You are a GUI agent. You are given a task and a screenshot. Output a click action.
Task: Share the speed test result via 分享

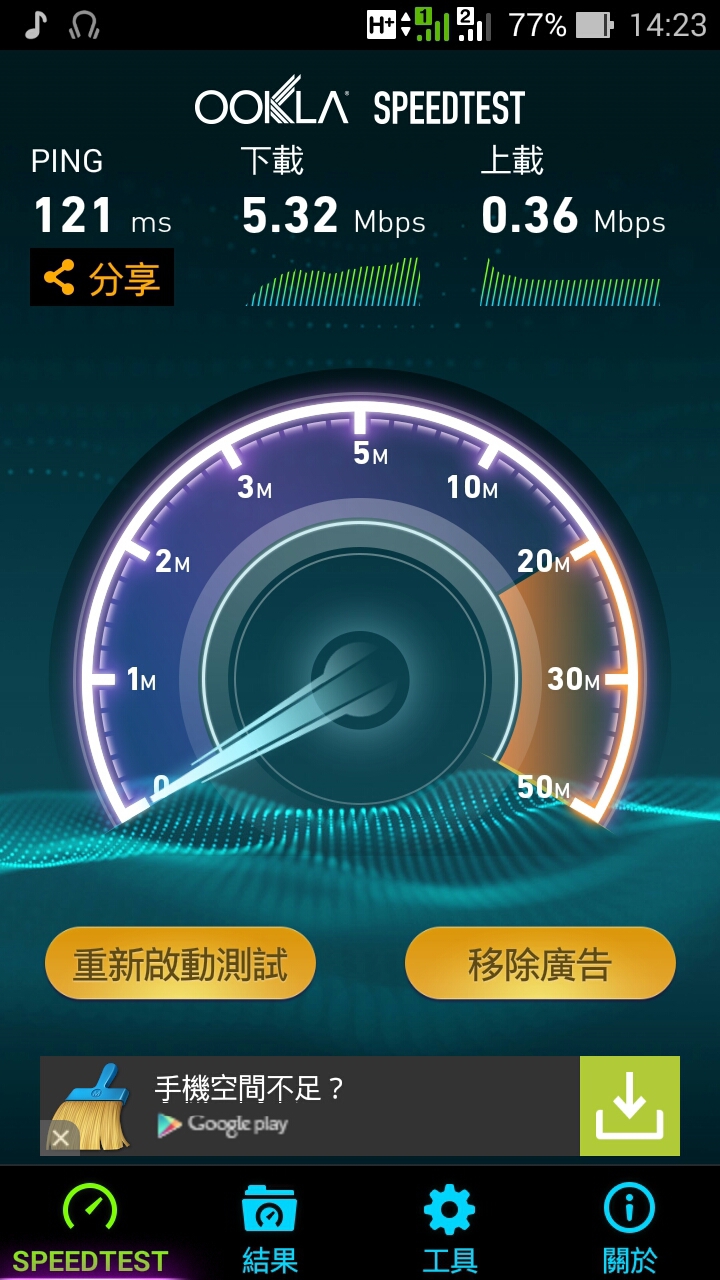tap(102, 277)
